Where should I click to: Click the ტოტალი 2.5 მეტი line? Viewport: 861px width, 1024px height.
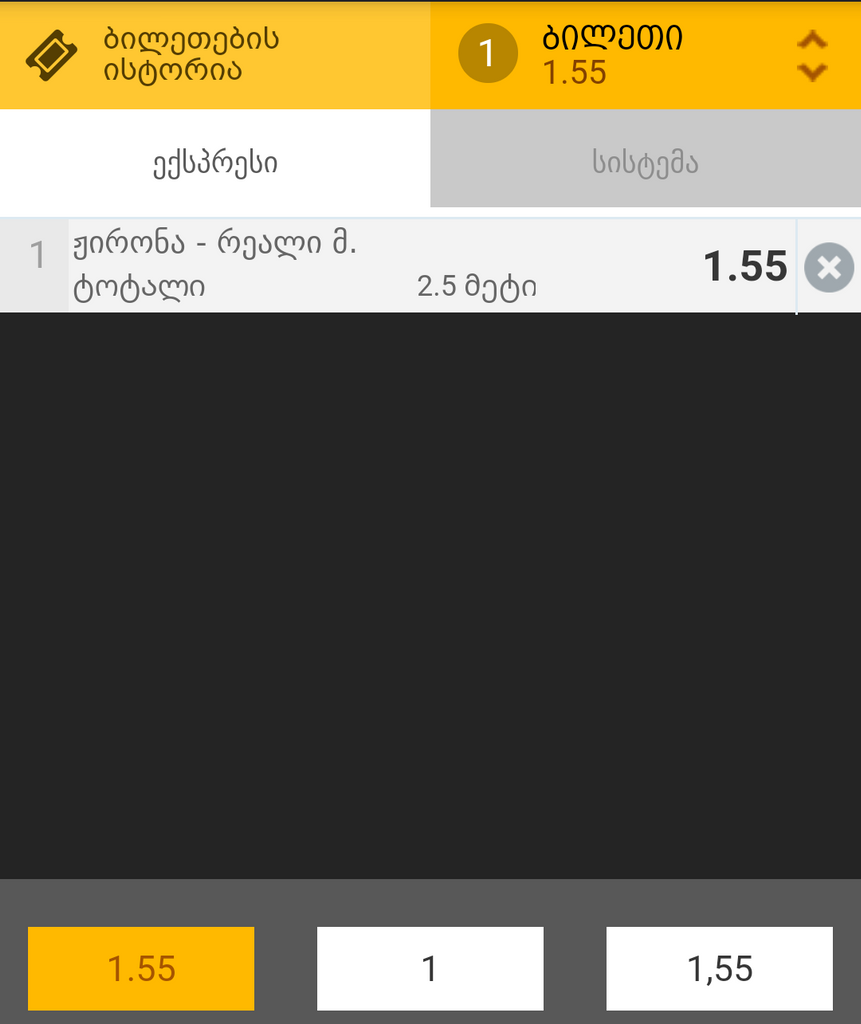pos(300,286)
